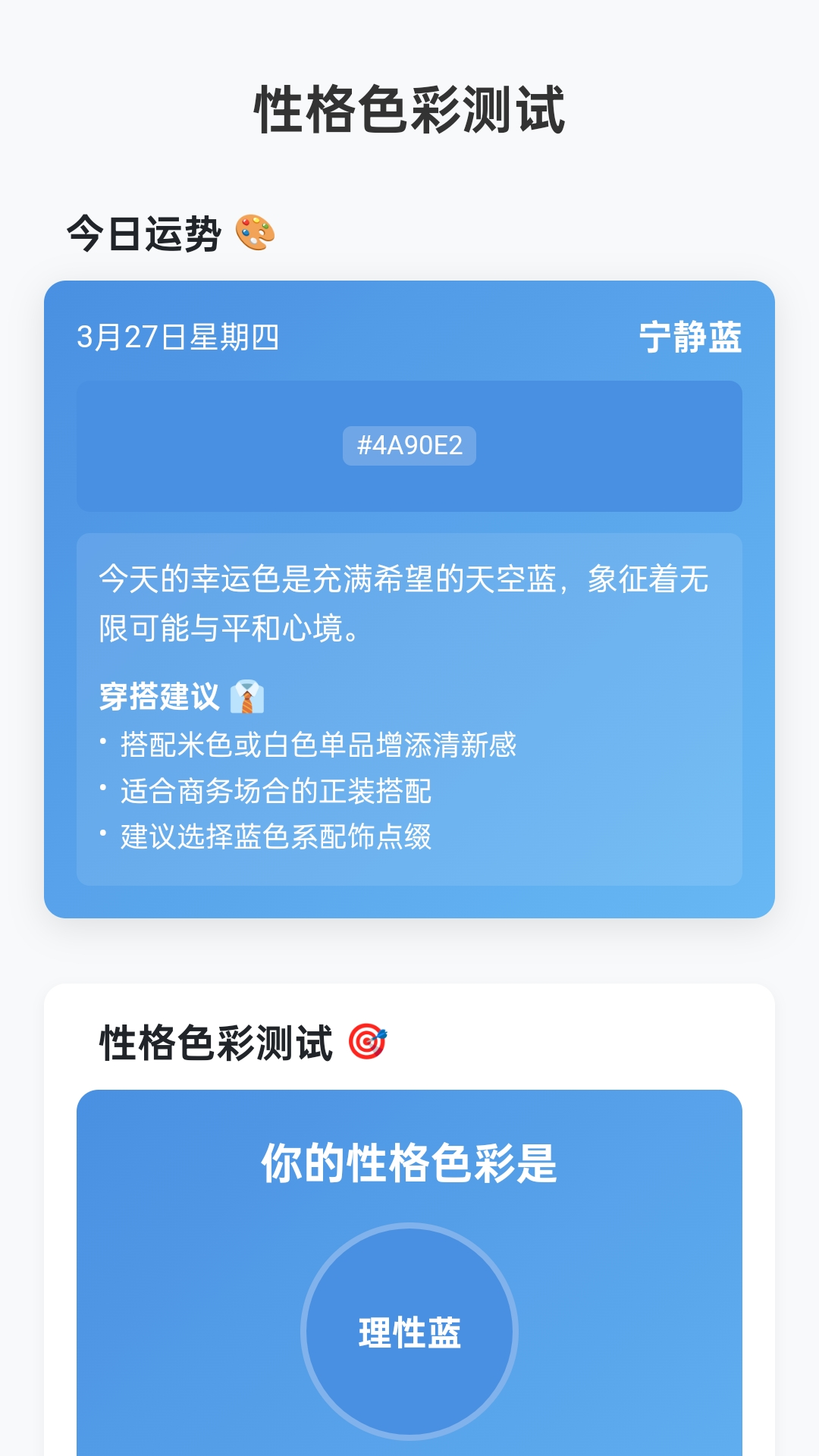Click the #4A90E2 hex code badge
The width and height of the screenshot is (819, 1456).
[x=409, y=444]
